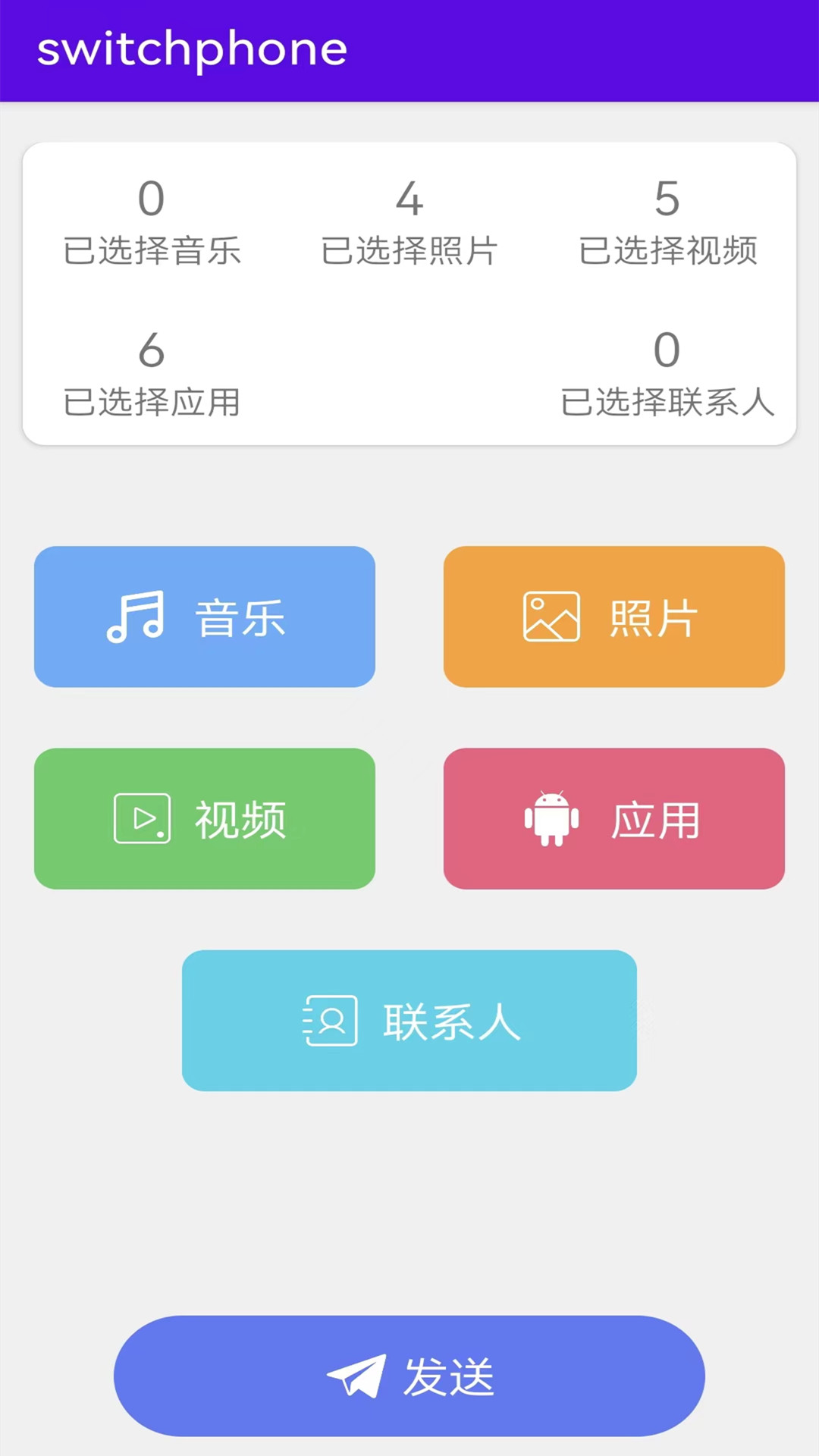Click the picture icon on 照片 button
The height and width of the screenshot is (1456, 819).
tap(553, 616)
